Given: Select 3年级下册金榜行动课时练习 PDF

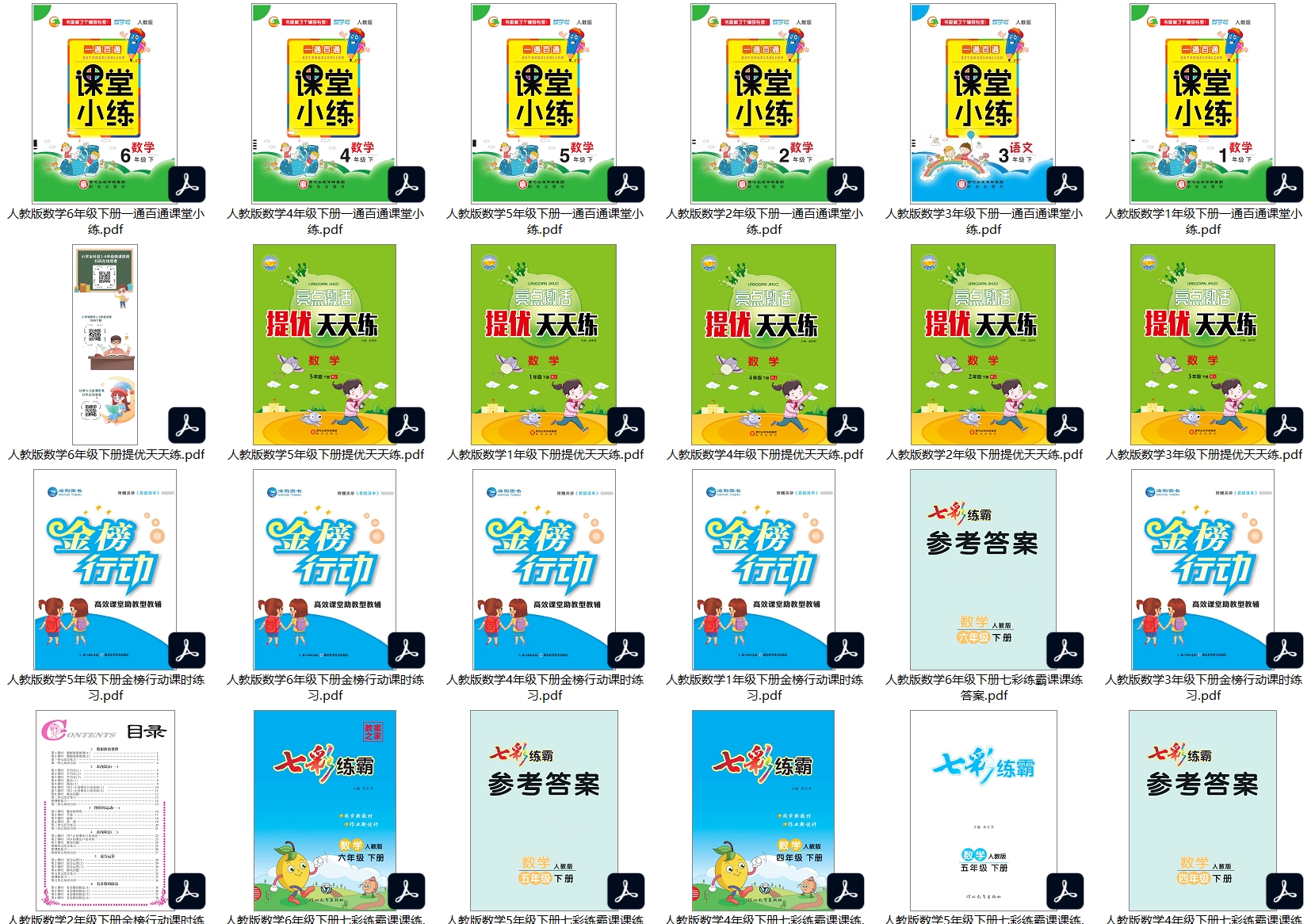Looking at the screenshot, I should pyautogui.click(x=1202, y=570).
